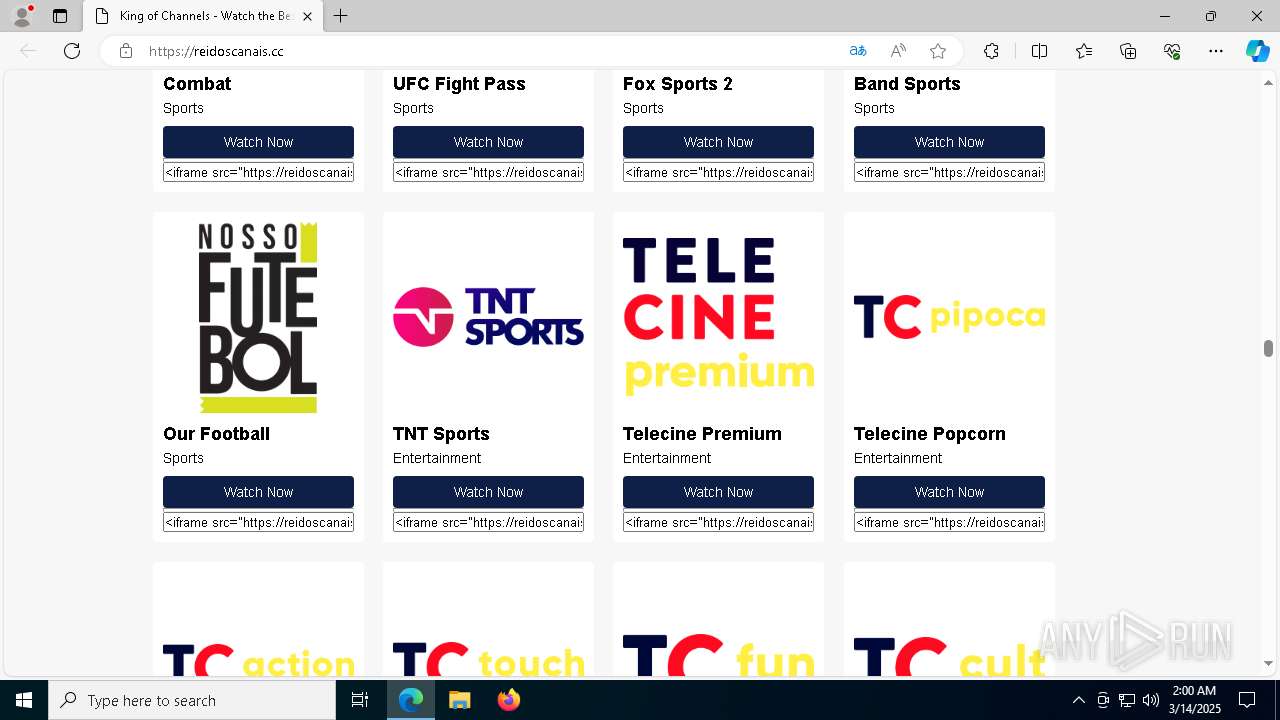Focus the browser address bar
1280x720 pixels.
480,51
